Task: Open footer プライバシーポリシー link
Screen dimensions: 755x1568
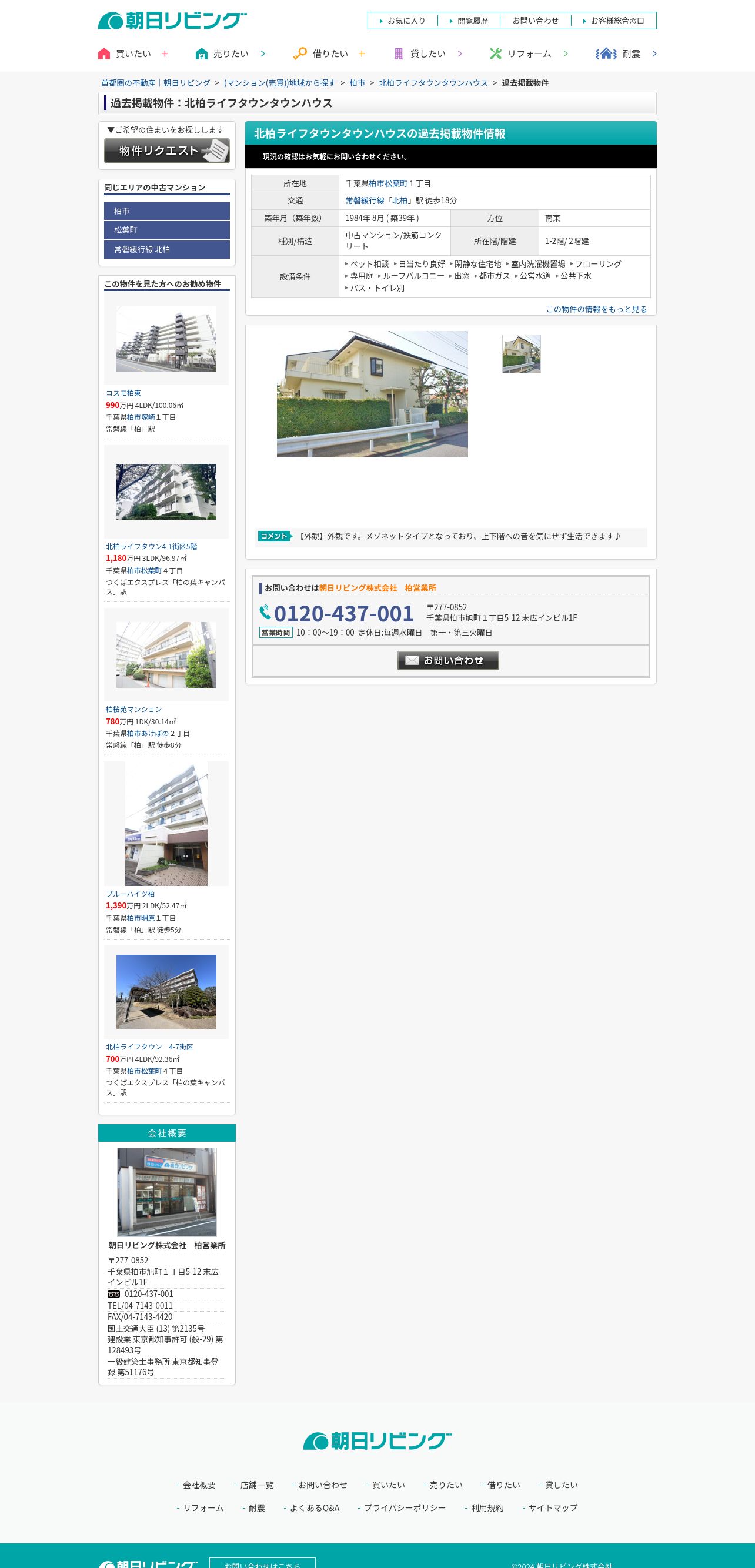Action: 405,1508
